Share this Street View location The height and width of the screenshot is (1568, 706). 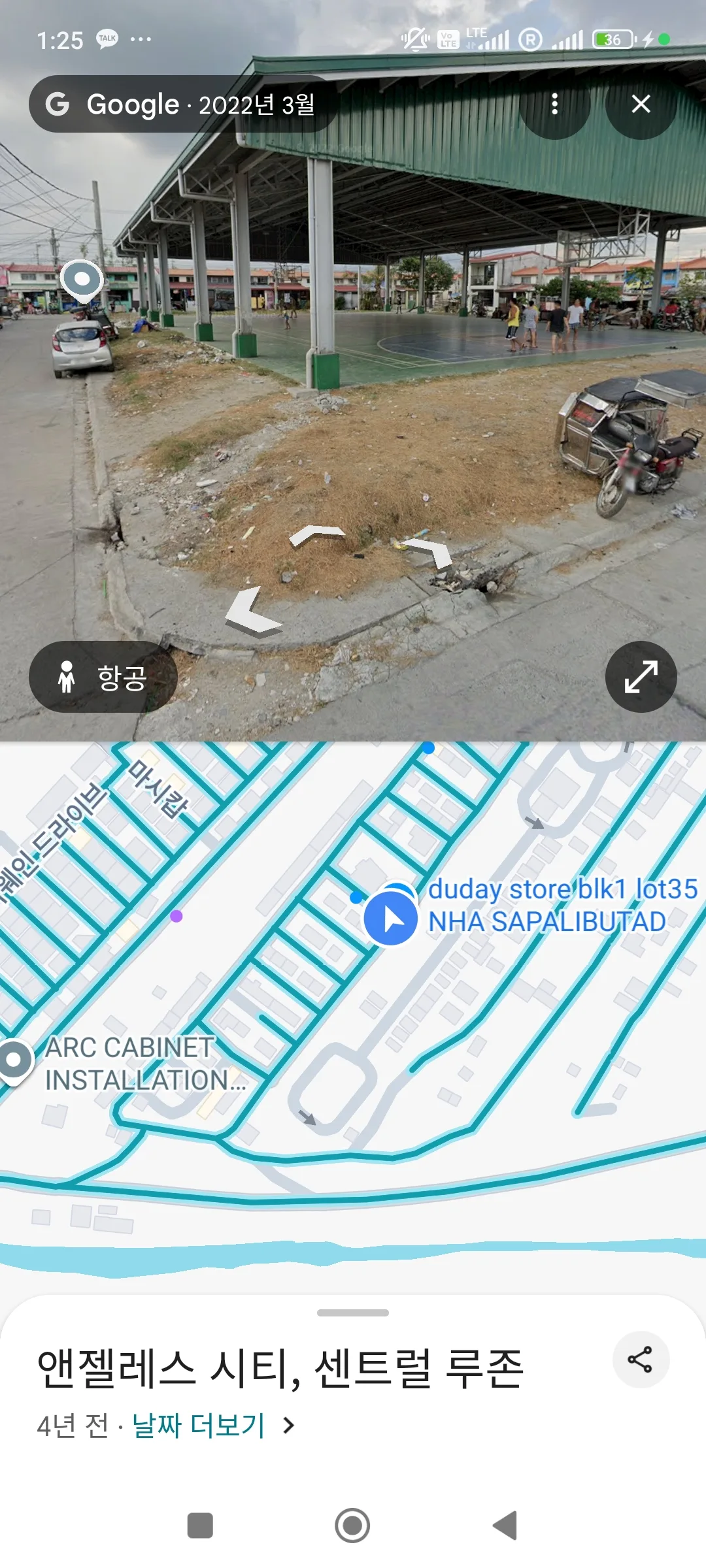point(641,1360)
